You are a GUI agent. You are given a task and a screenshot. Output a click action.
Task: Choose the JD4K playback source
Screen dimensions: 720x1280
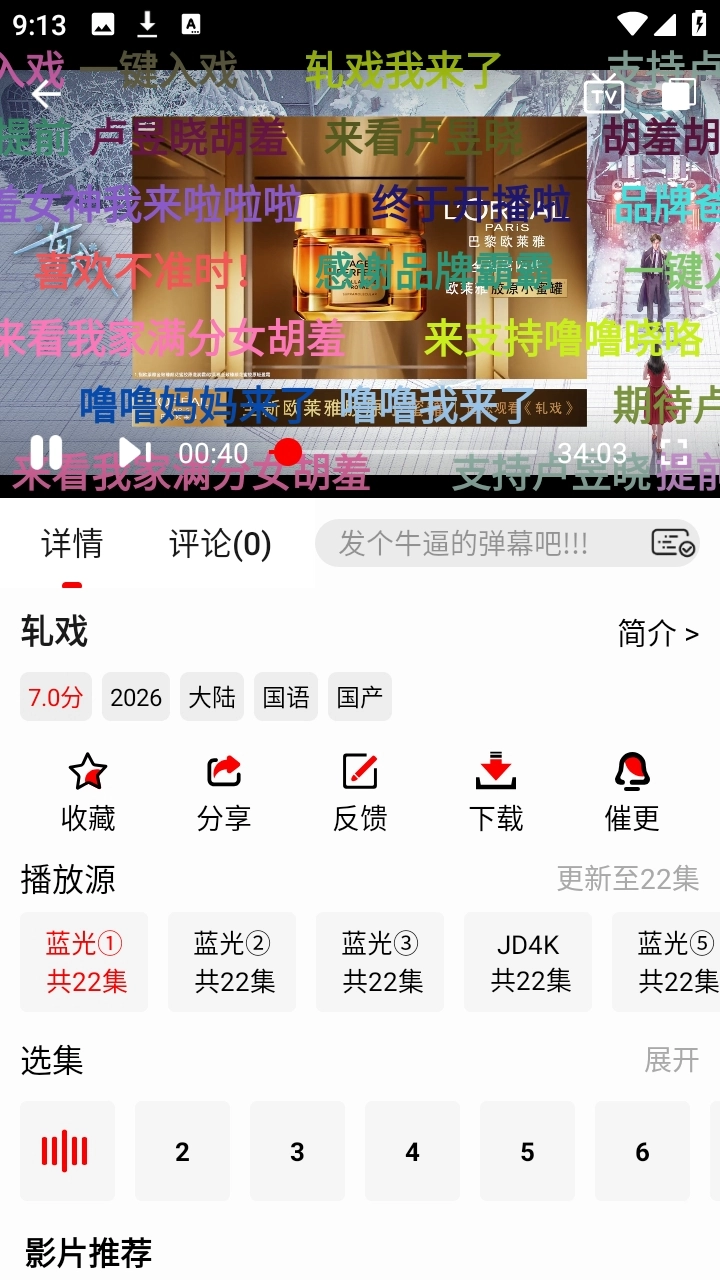tap(528, 961)
